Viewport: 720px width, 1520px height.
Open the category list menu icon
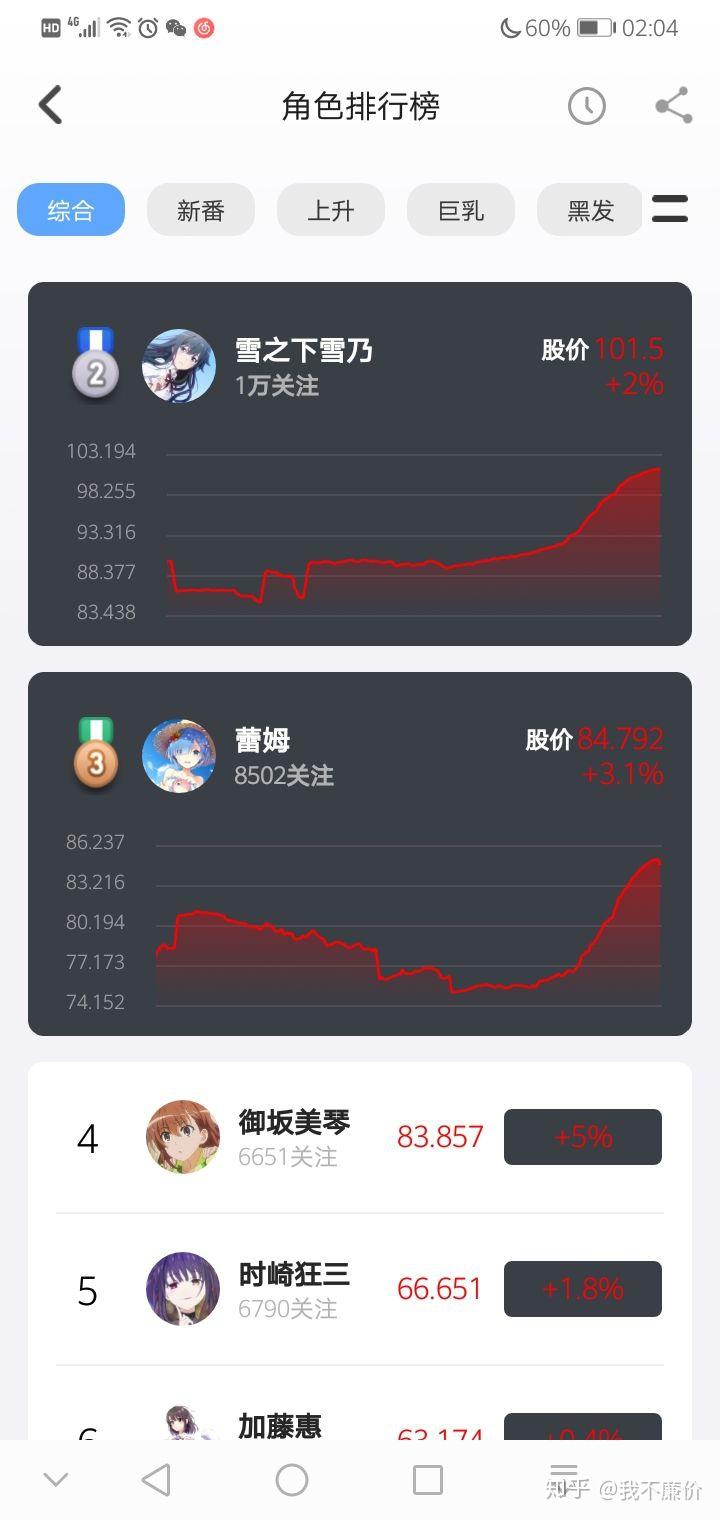tap(670, 208)
